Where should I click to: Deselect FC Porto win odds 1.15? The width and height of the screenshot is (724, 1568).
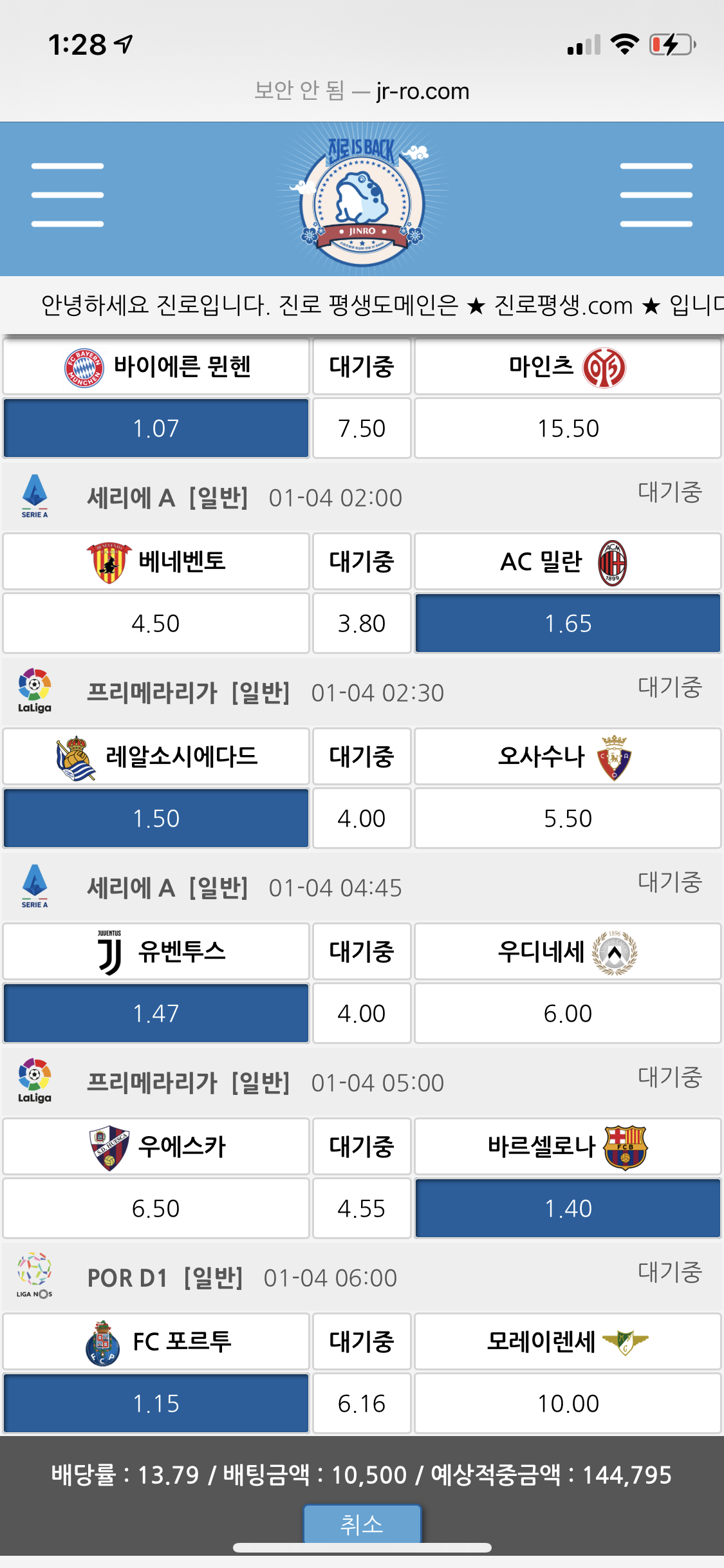pos(156,1403)
